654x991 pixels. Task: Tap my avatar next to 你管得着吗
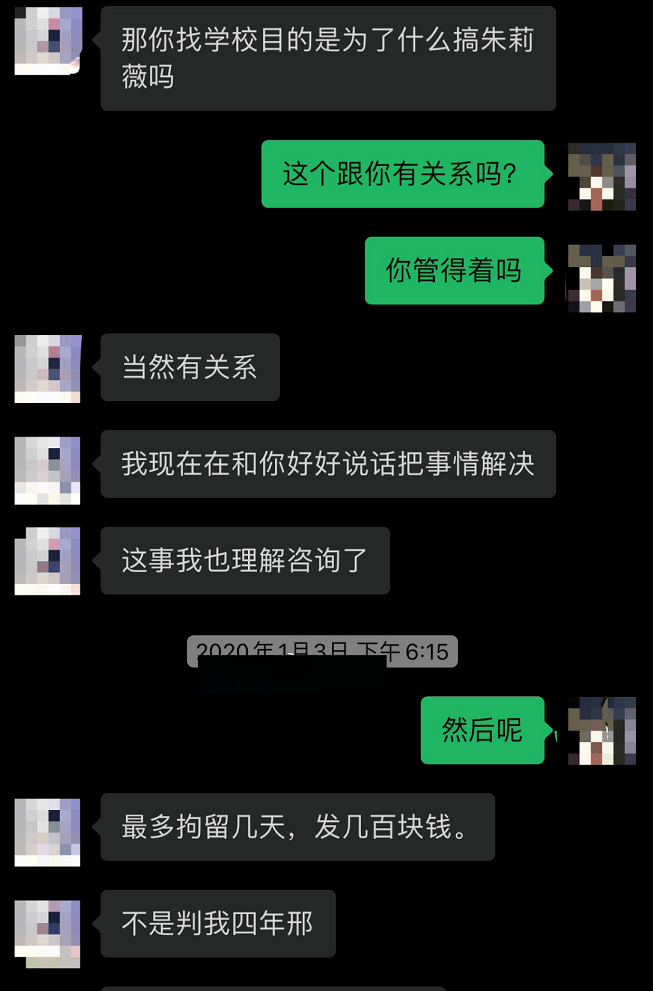(601, 278)
